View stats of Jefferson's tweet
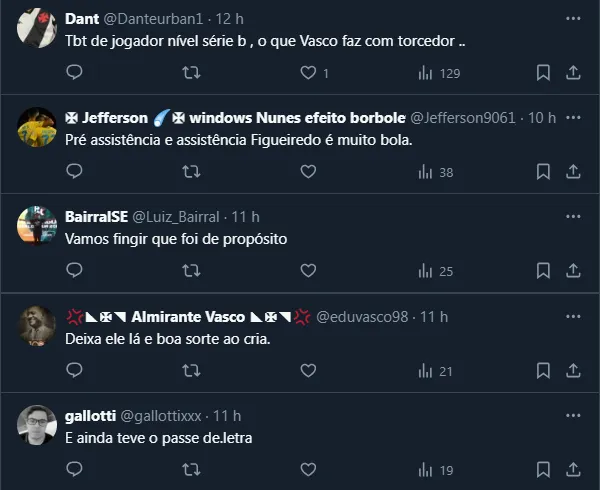The width and height of the screenshot is (600, 490). [x=434, y=172]
